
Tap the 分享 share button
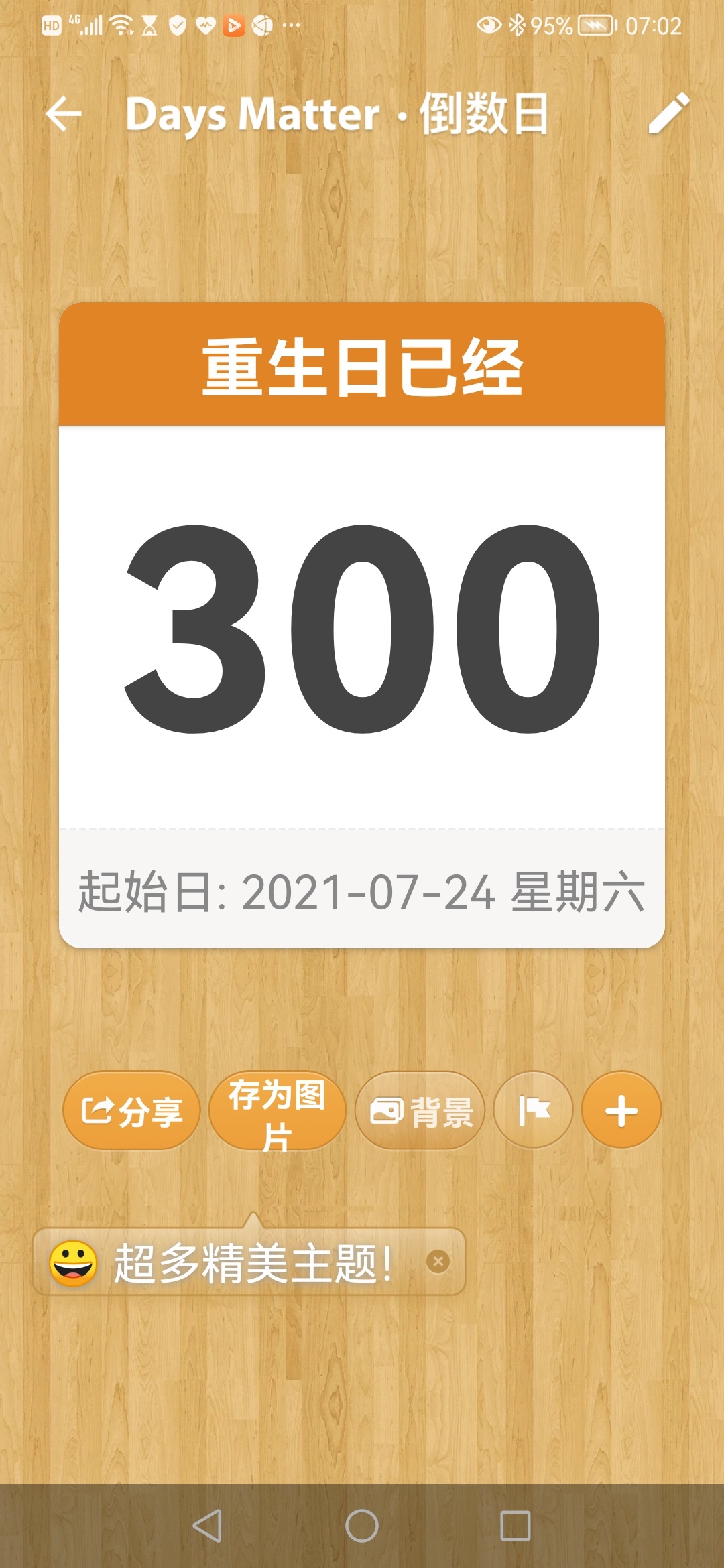click(x=131, y=1111)
